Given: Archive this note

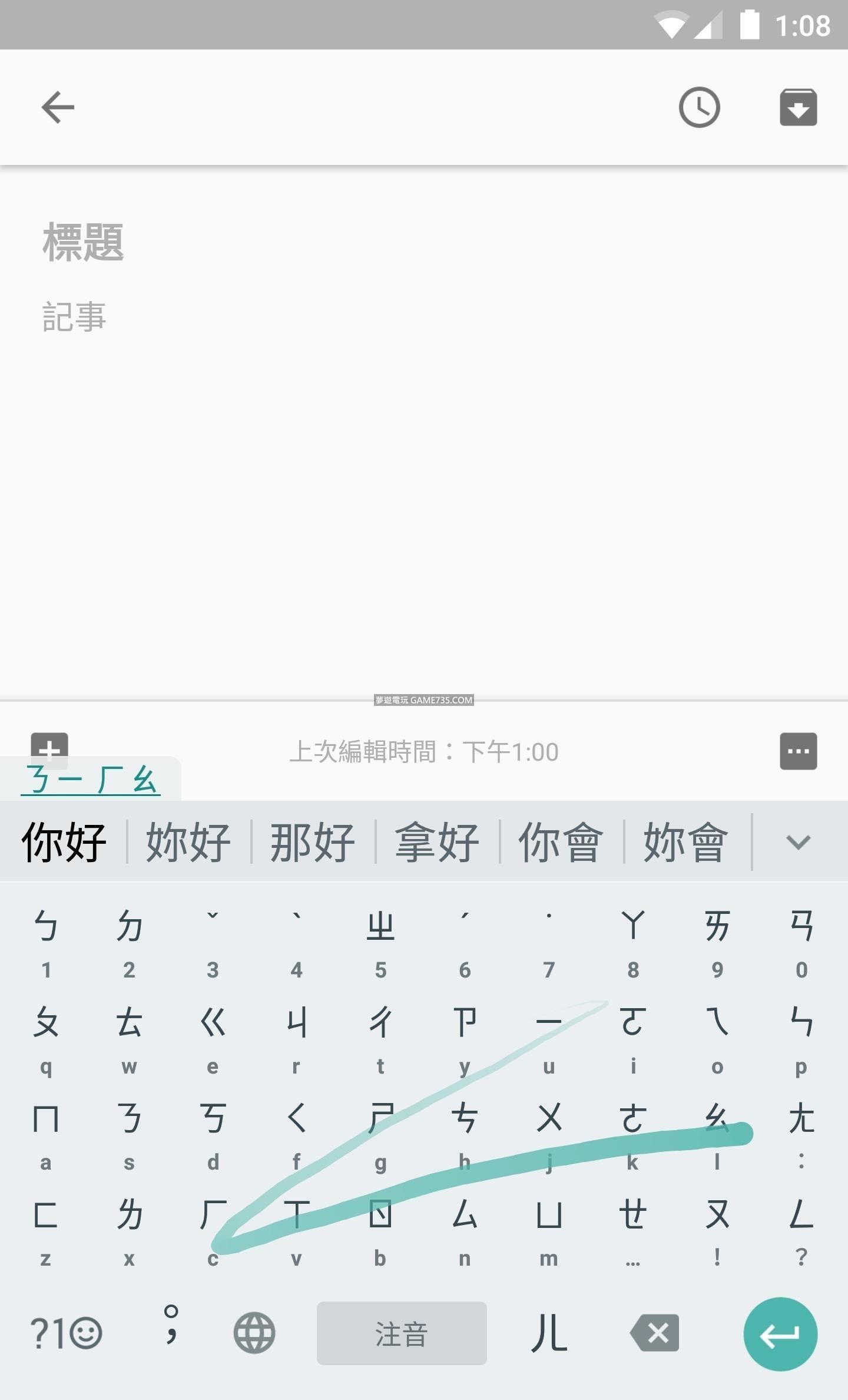Looking at the screenshot, I should pos(798,107).
